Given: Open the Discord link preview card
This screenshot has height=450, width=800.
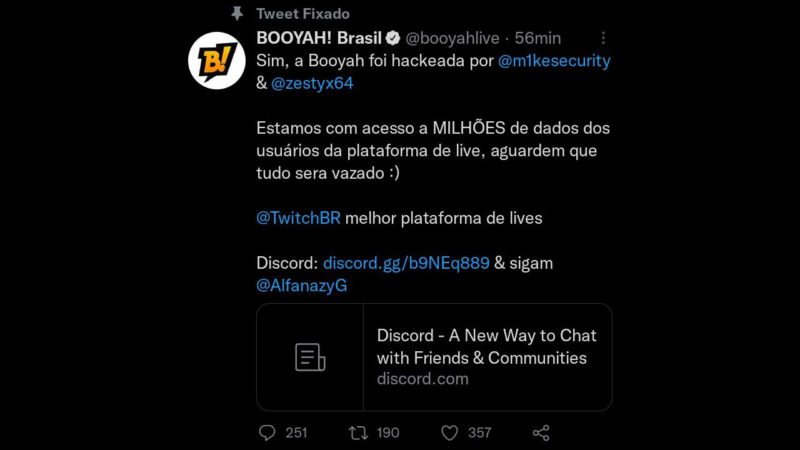Looking at the screenshot, I should point(433,357).
